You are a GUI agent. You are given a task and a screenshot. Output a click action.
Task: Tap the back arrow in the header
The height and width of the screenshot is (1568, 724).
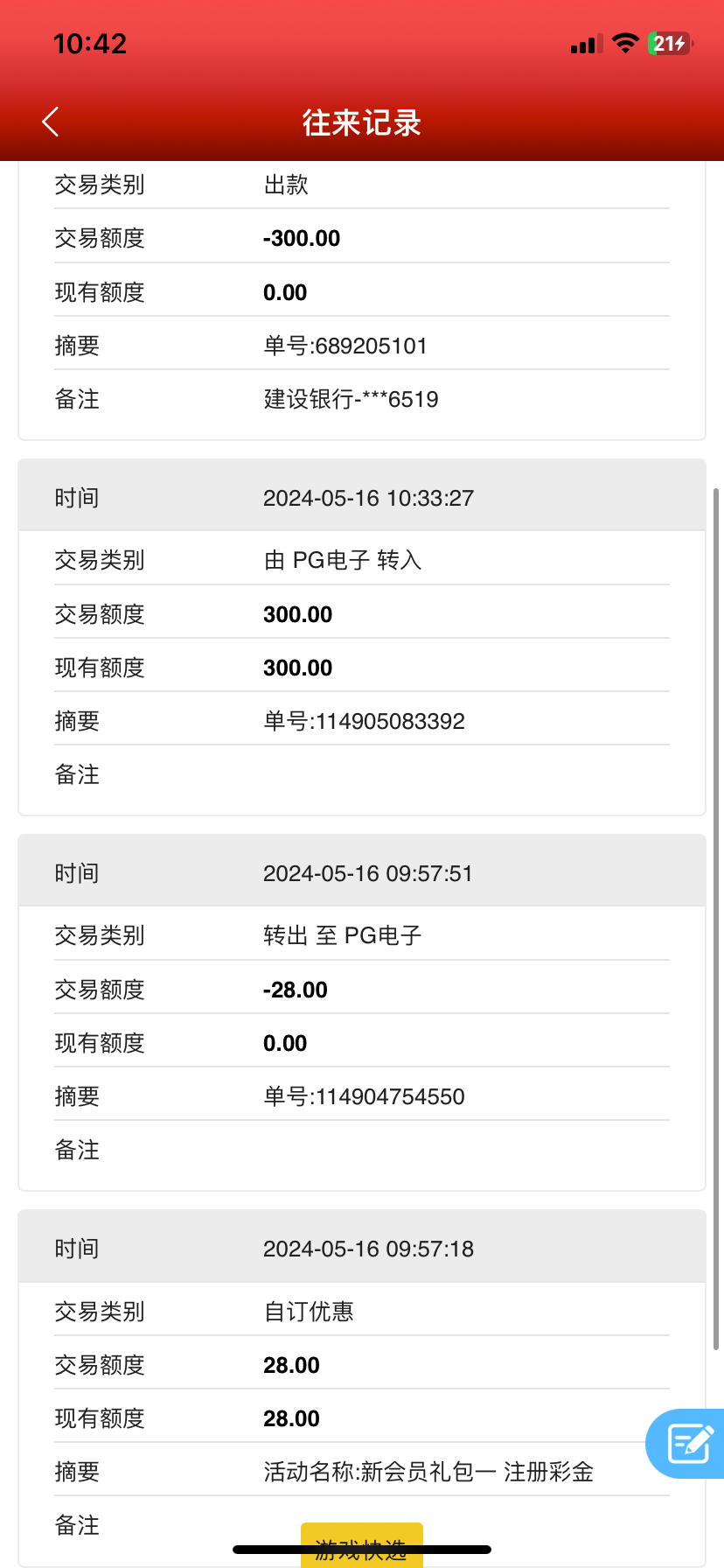point(50,122)
